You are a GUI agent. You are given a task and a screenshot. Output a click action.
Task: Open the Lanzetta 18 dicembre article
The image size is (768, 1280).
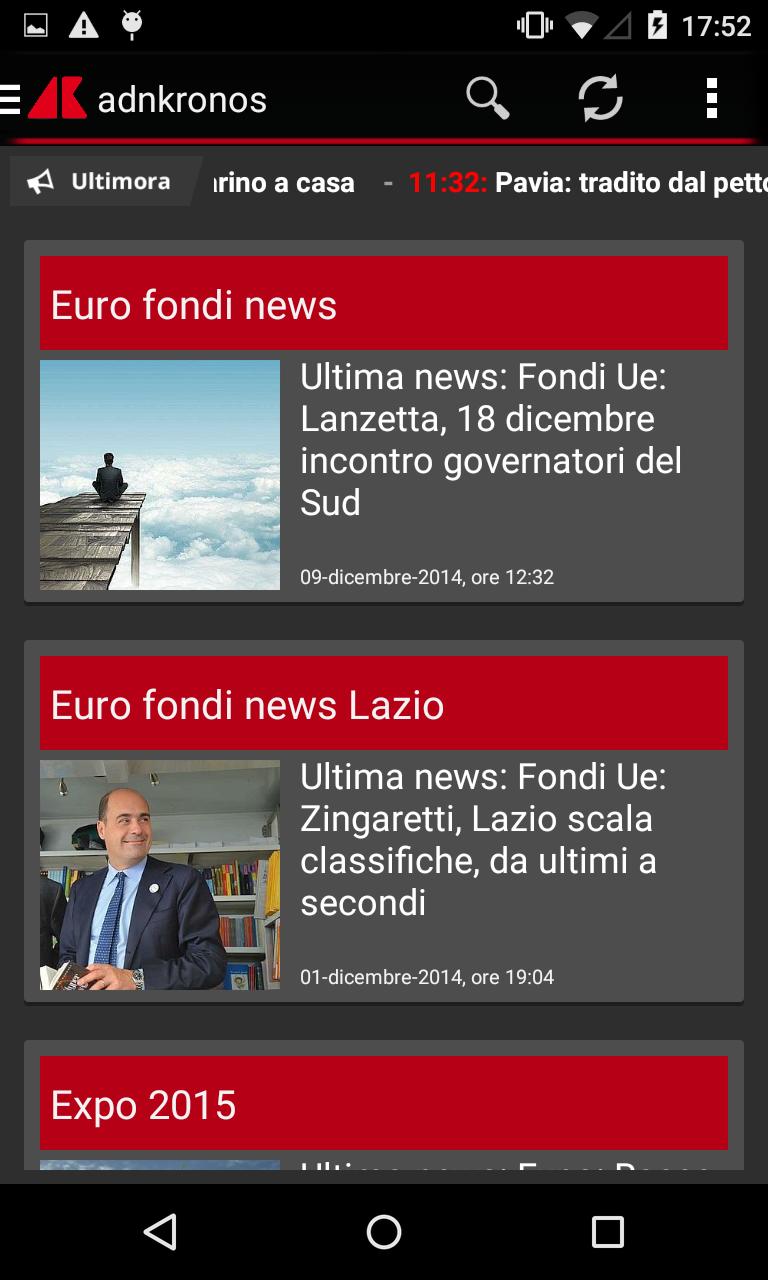click(x=490, y=440)
